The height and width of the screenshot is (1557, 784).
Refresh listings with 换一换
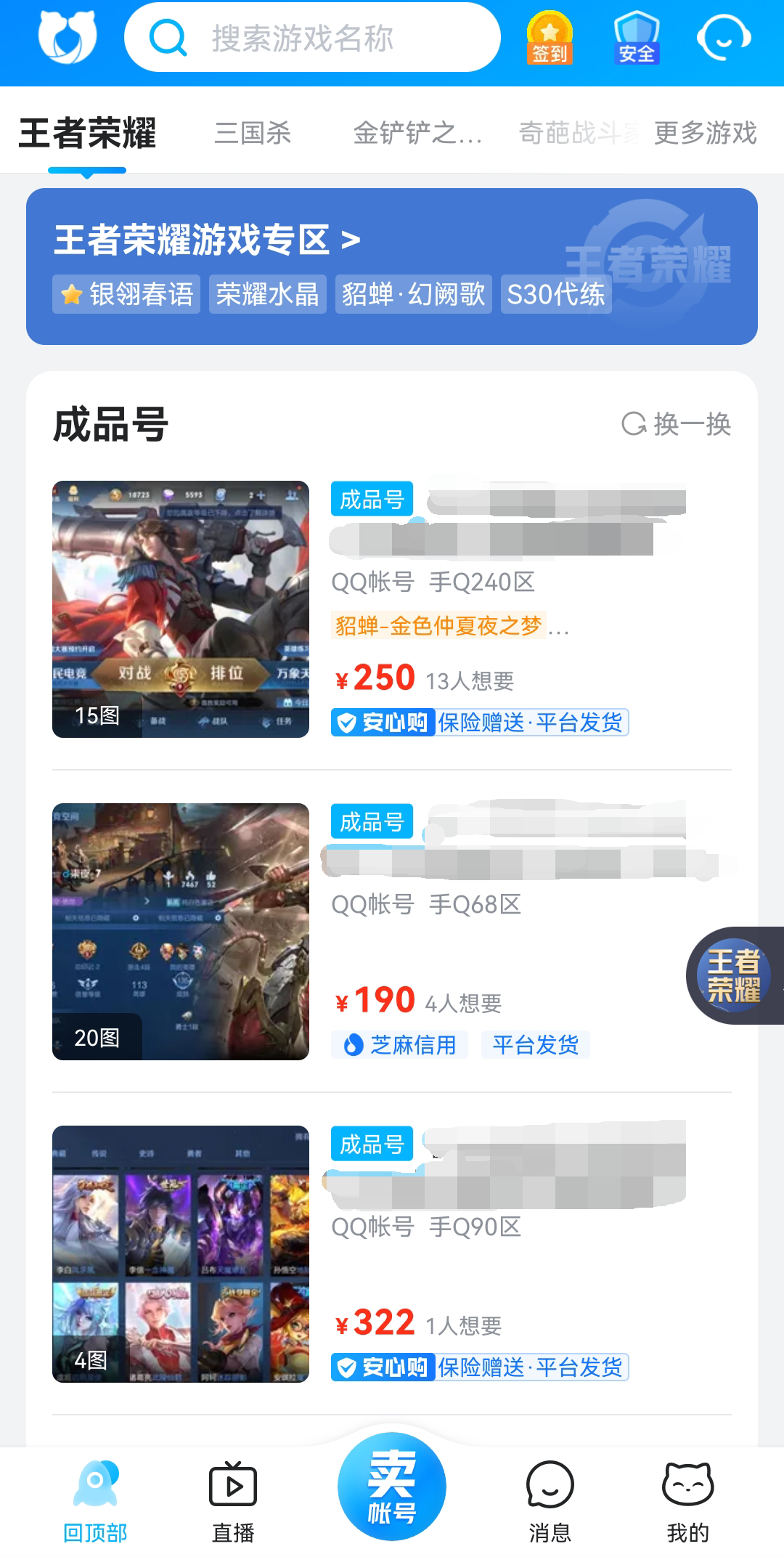coord(677,424)
